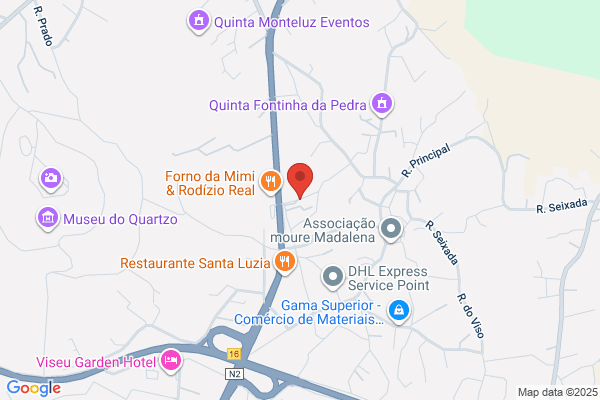This screenshot has width=600, height=400.
Task: Open the Restaurante Santa Luzia pin
Action: coord(285,263)
